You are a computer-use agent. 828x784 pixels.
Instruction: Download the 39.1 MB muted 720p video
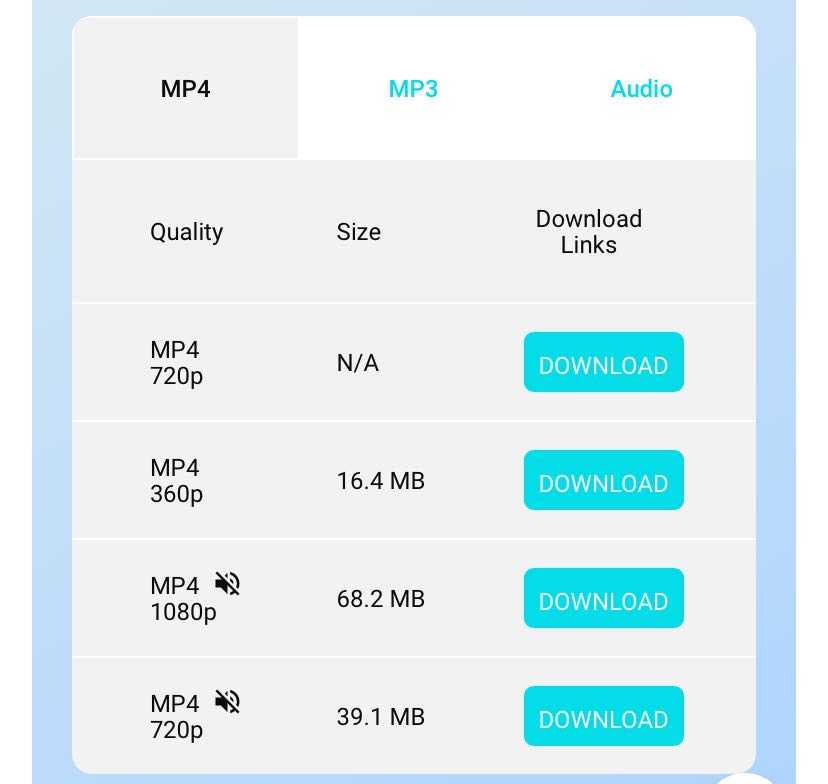(x=603, y=717)
